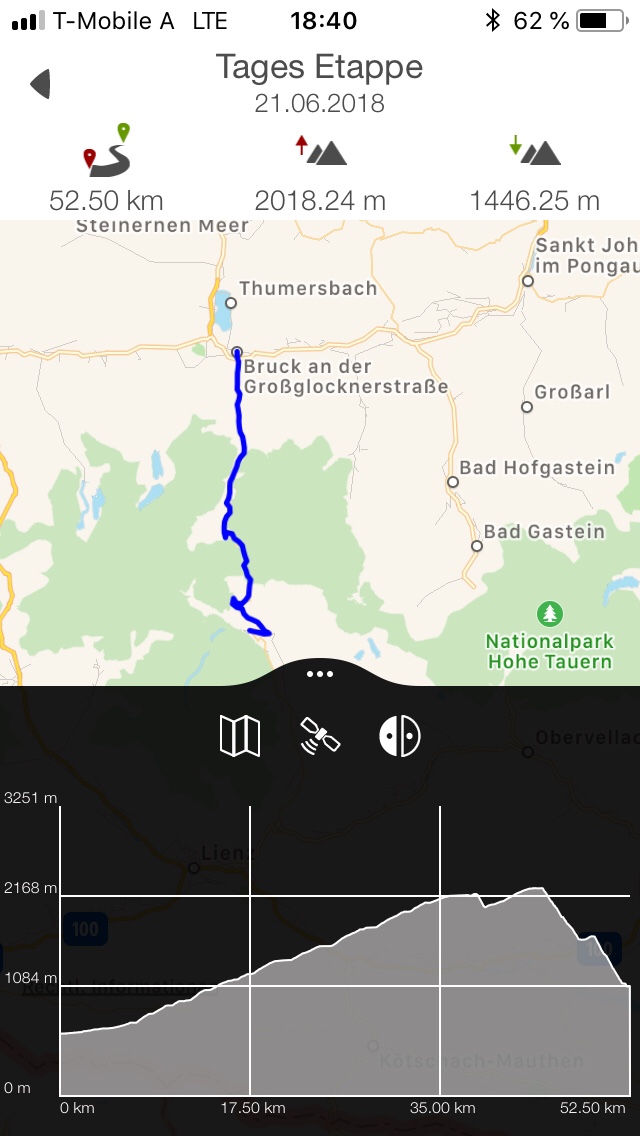Image resolution: width=640 pixels, height=1136 pixels.
Task: Switch to the standard map view
Action: pyautogui.click(x=240, y=735)
